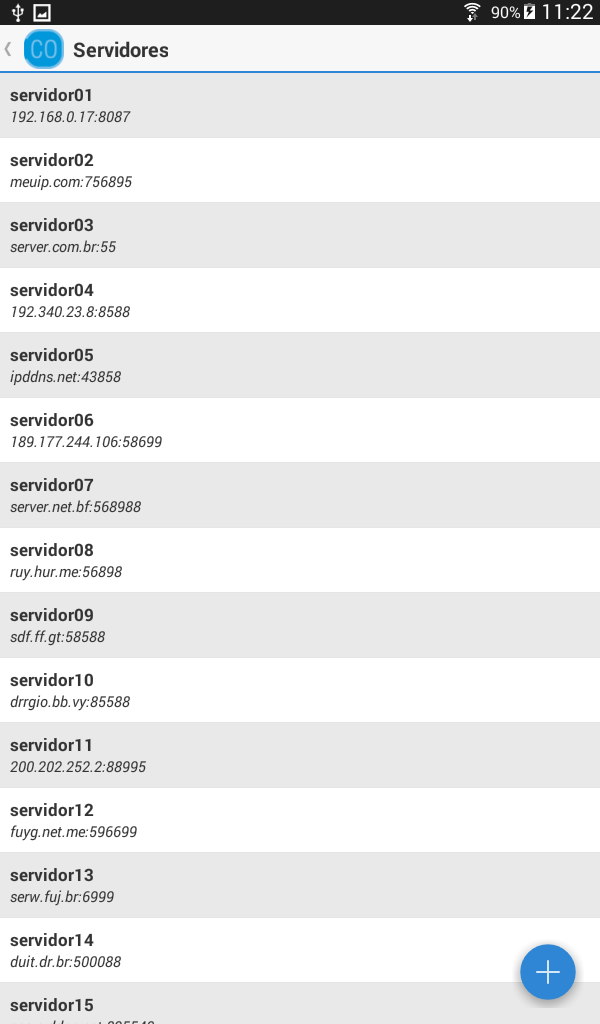Open servidor11 at 200.202.252.2
Viewport: 600px width, 1024px height.
point(300,755)
